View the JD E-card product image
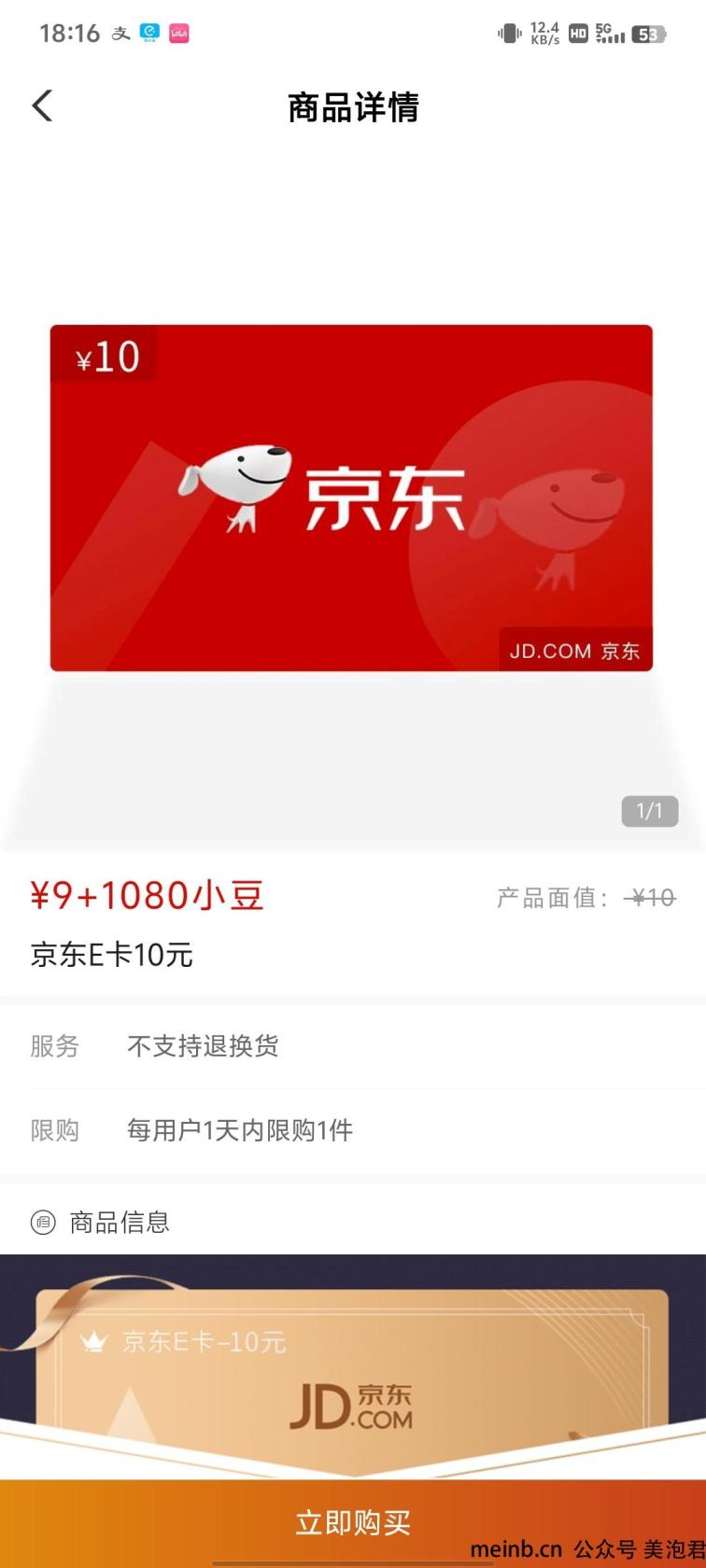The width and height of the screenshot is (706, 1568). pyautogui.click(x=351, y=497)
